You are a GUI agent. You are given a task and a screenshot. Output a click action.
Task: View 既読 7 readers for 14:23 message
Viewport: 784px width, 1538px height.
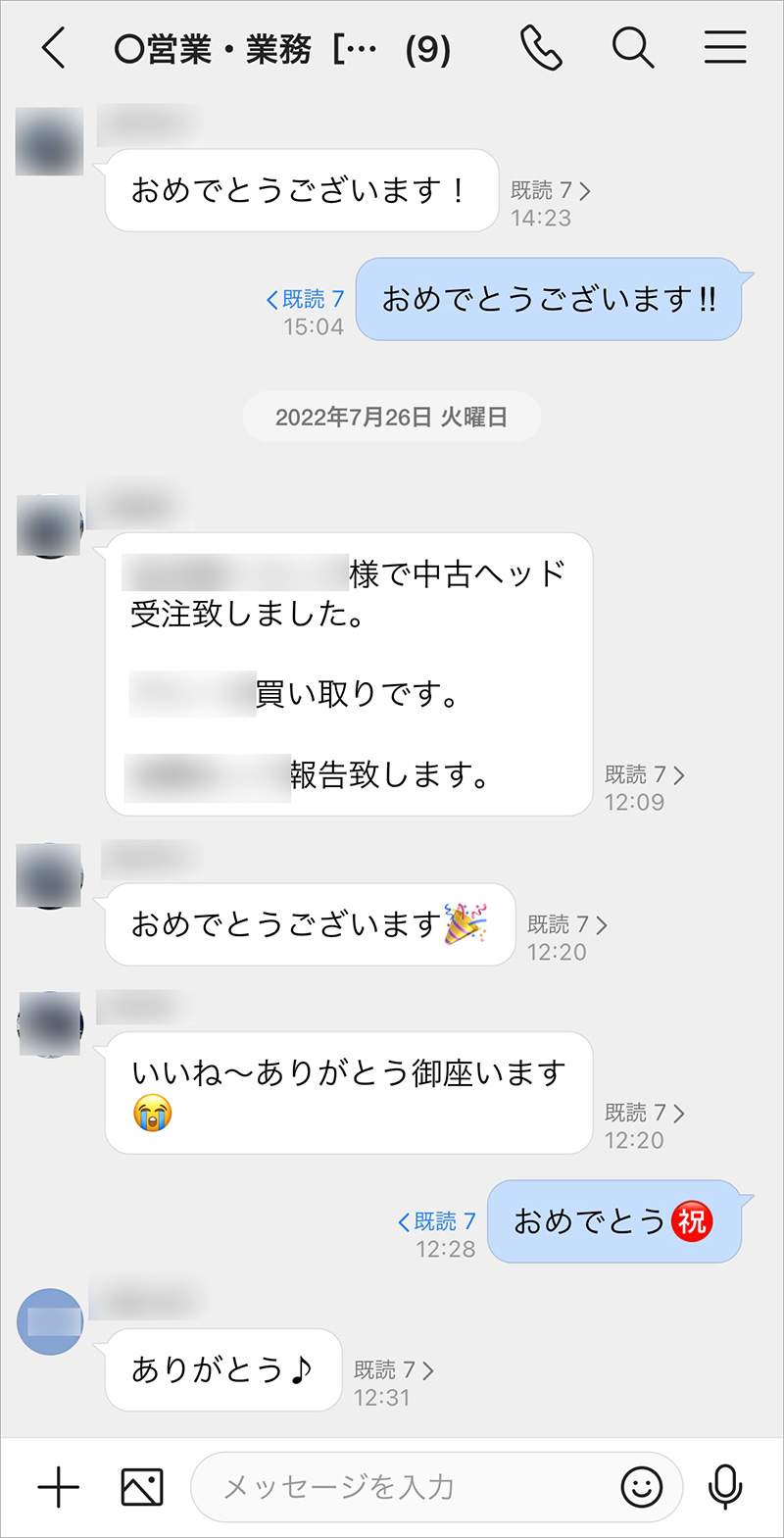click(x=551, y=190)
